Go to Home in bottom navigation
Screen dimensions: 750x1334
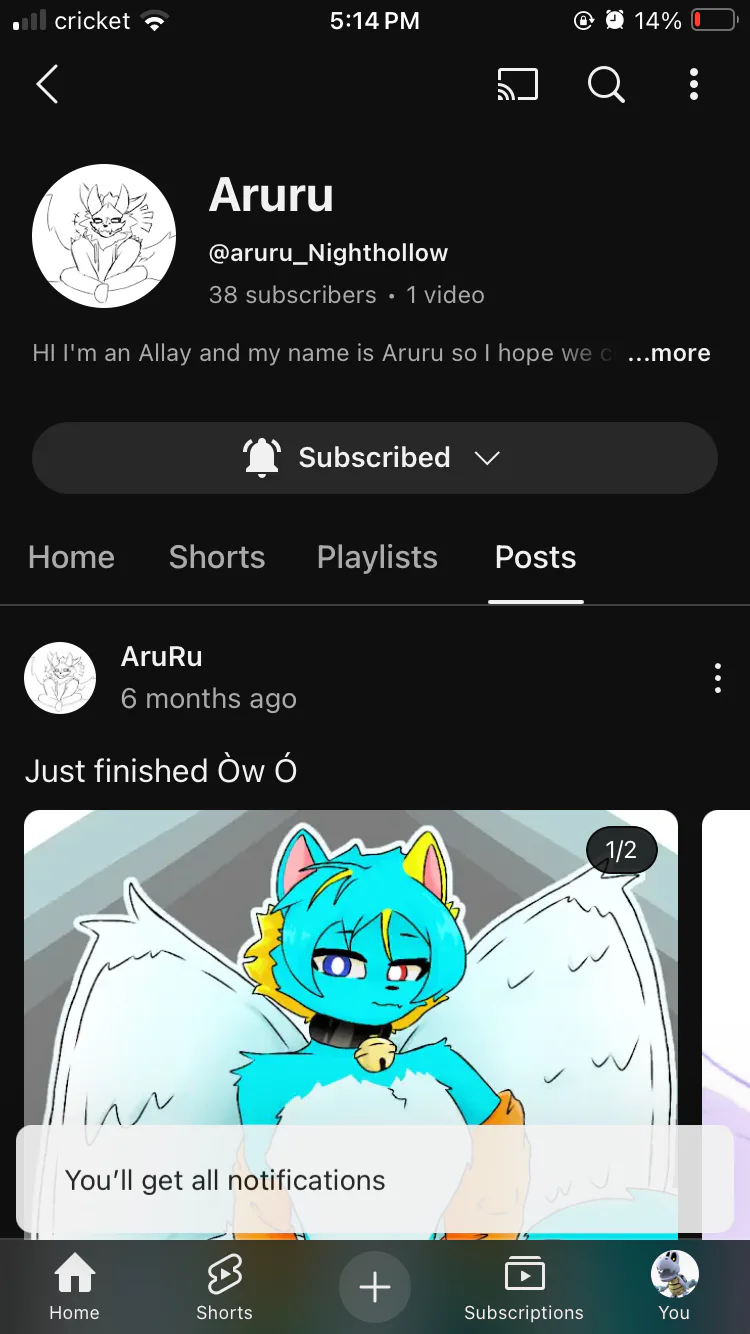[74, 1288]
